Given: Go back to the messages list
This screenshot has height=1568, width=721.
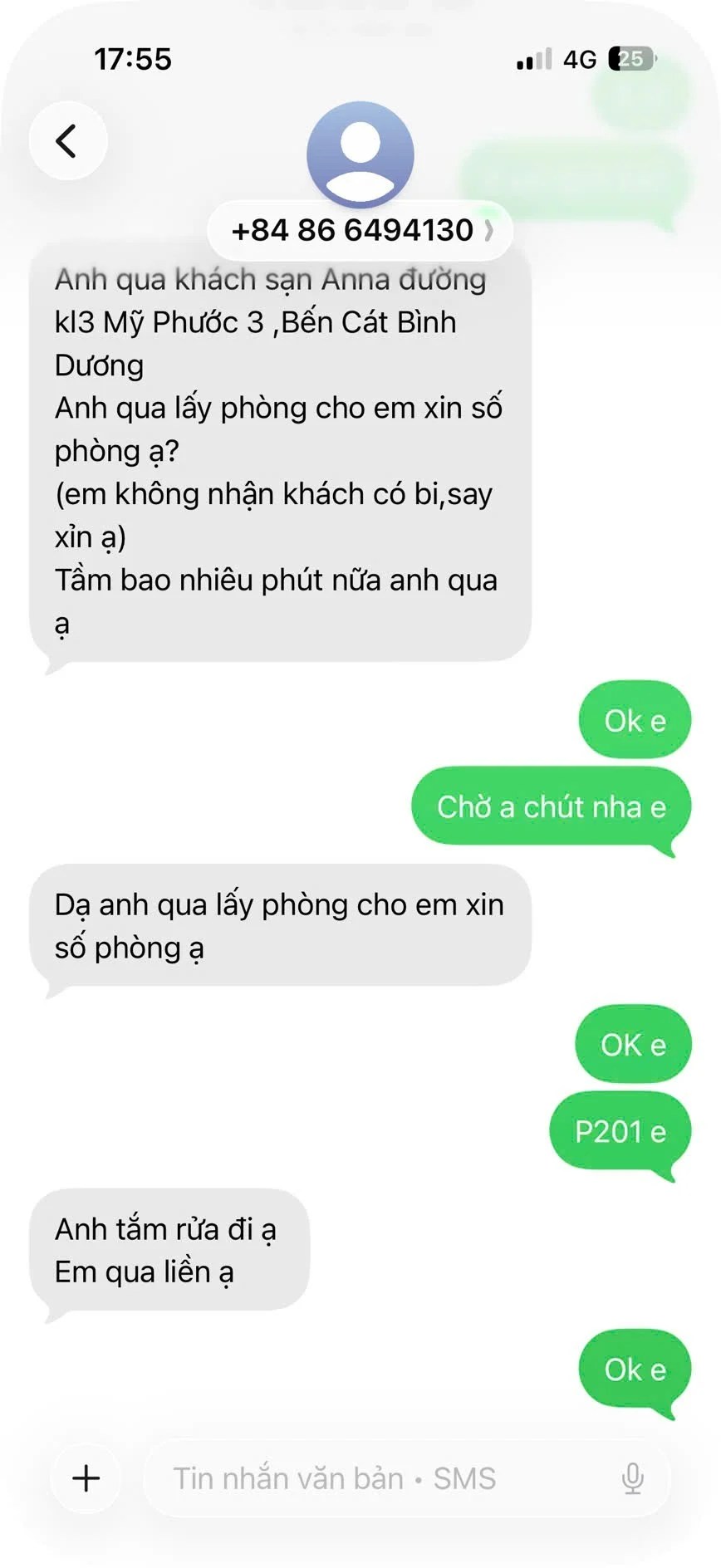Looking at the screenshot, I should [67, 140].
